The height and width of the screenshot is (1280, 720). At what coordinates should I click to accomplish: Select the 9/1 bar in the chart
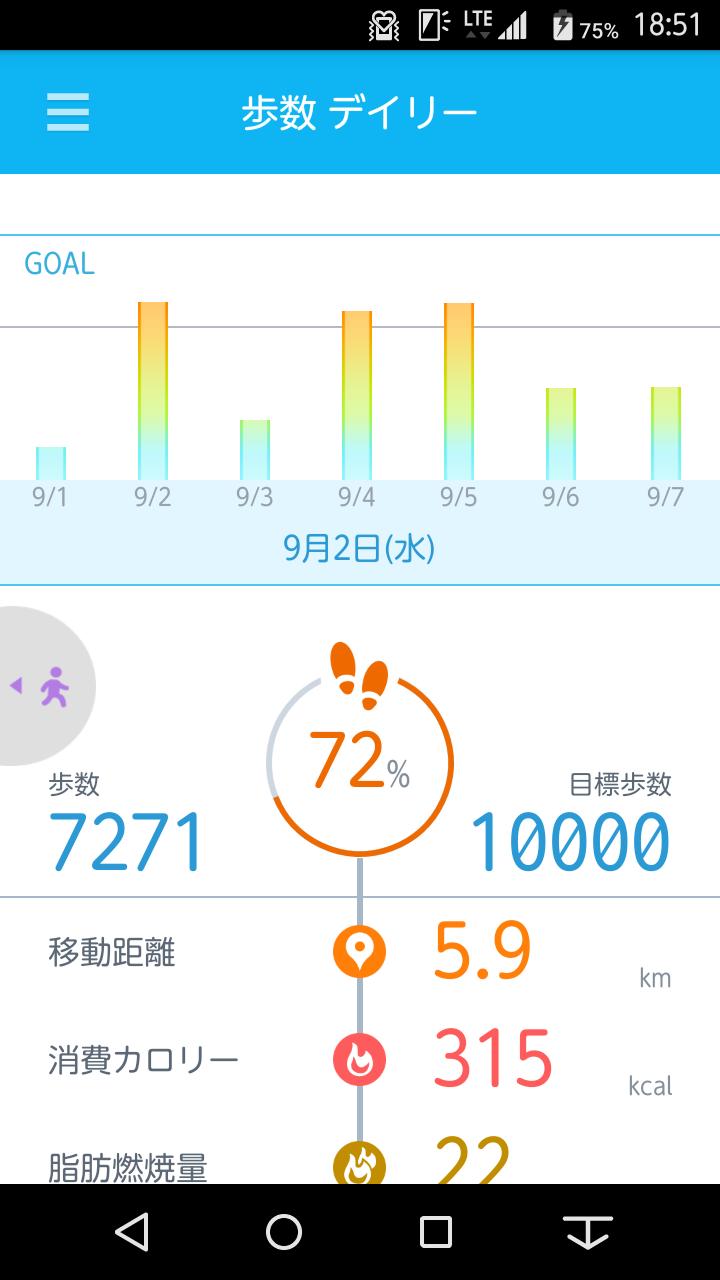51,463
